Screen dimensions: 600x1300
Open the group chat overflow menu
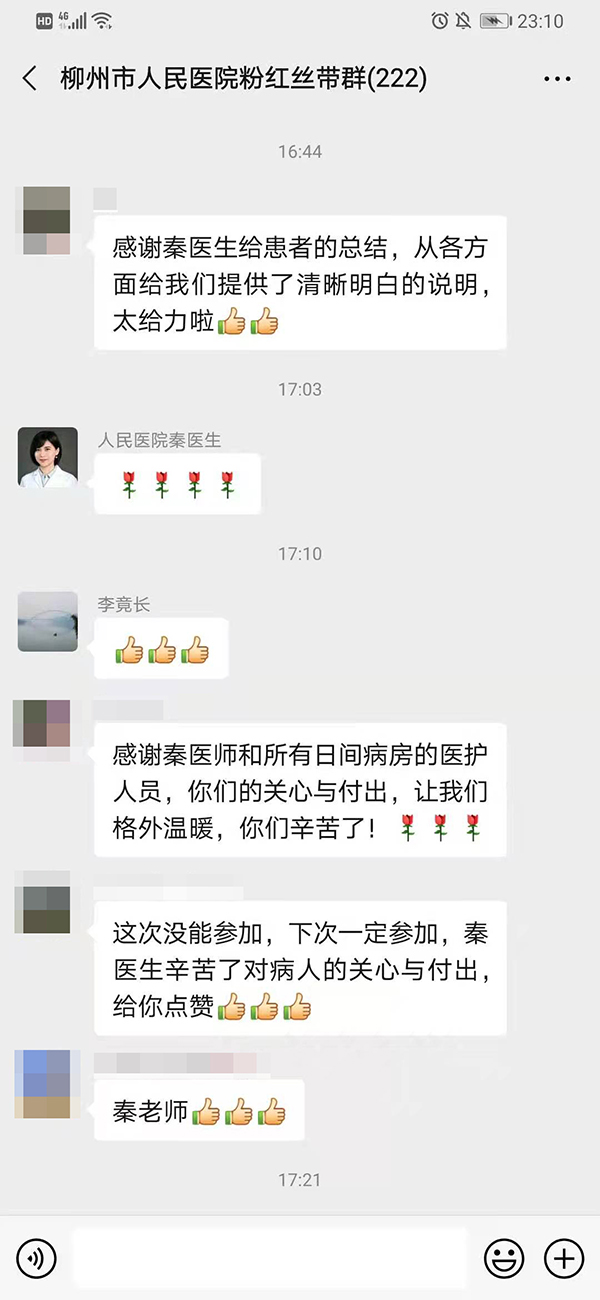(557, 80)
